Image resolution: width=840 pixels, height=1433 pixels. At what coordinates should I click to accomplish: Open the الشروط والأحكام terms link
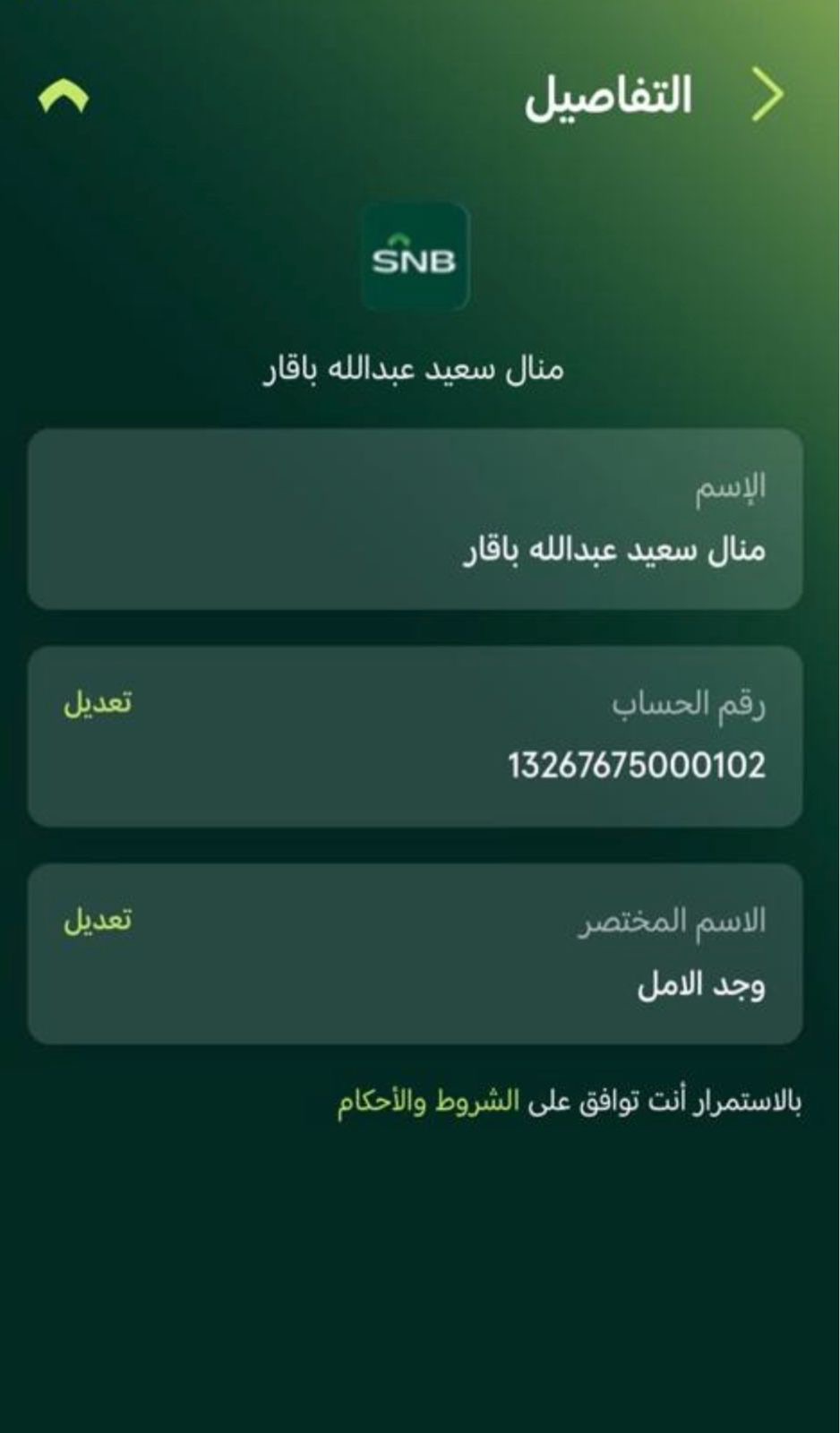click(428, 1102)
